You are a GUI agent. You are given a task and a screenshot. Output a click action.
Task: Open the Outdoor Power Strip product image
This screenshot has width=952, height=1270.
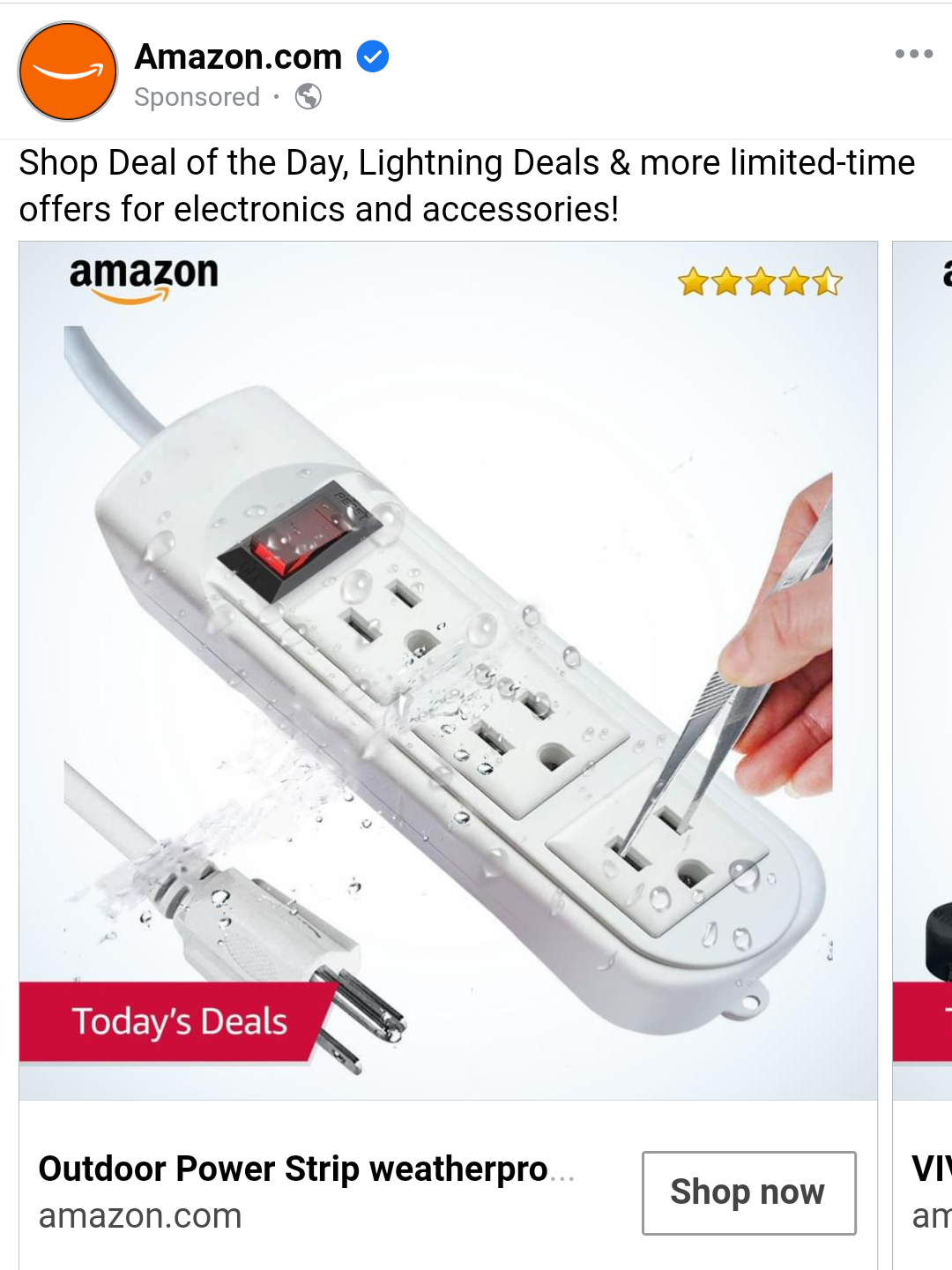448,670
